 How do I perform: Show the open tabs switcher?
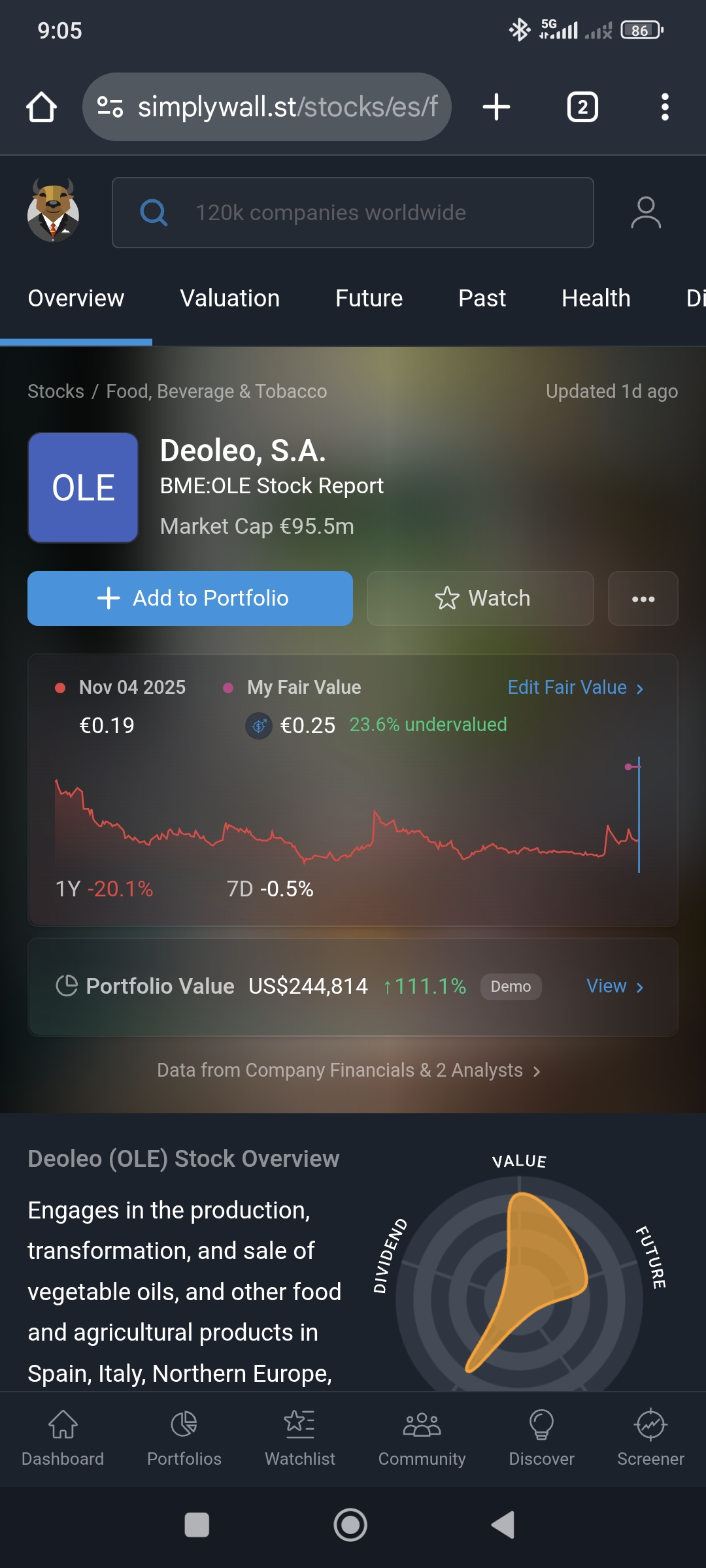[582, 107]
